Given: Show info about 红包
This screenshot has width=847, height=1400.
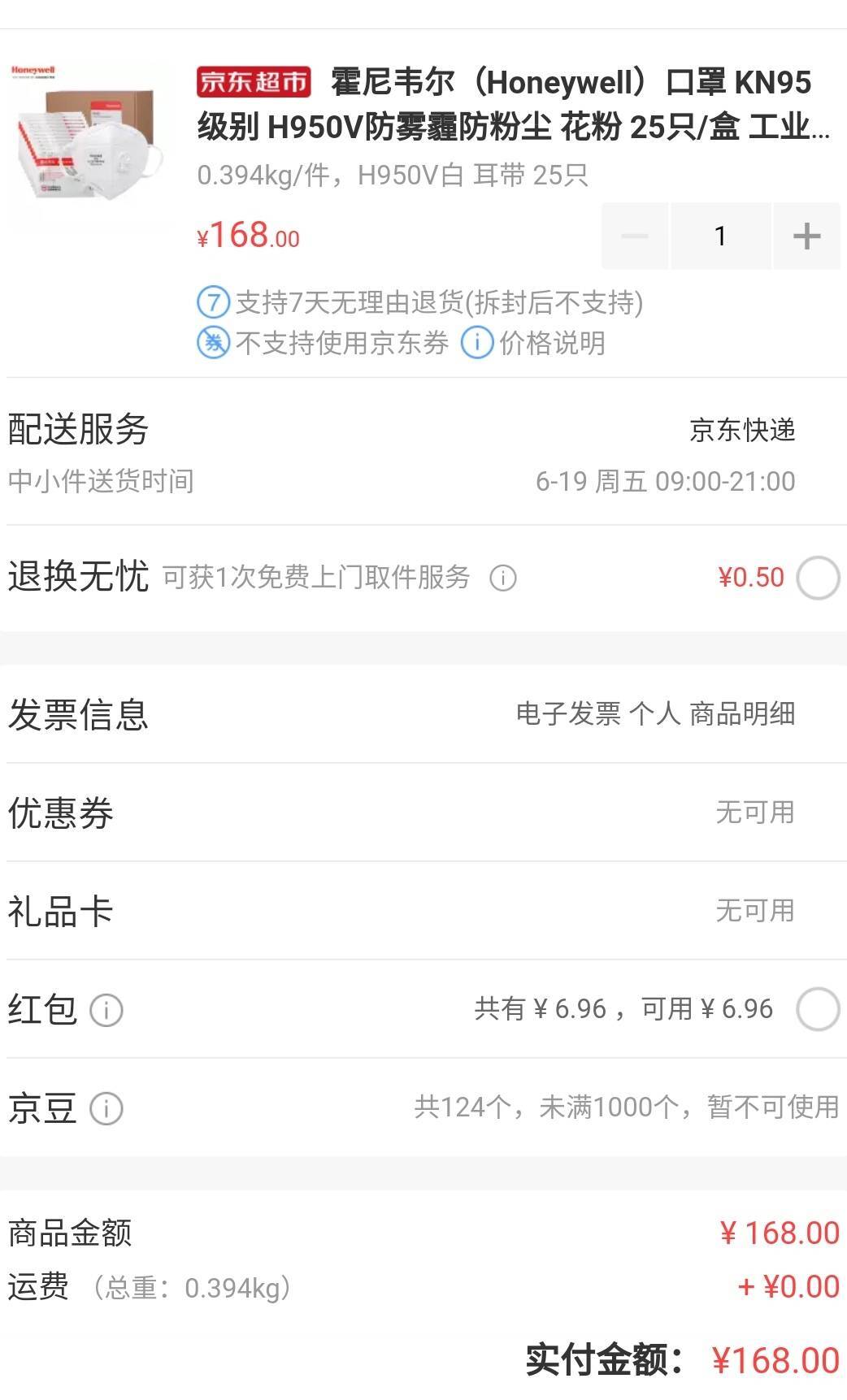Looking at the screenshot, I should pyautogui.click(x=106, y=1011).
